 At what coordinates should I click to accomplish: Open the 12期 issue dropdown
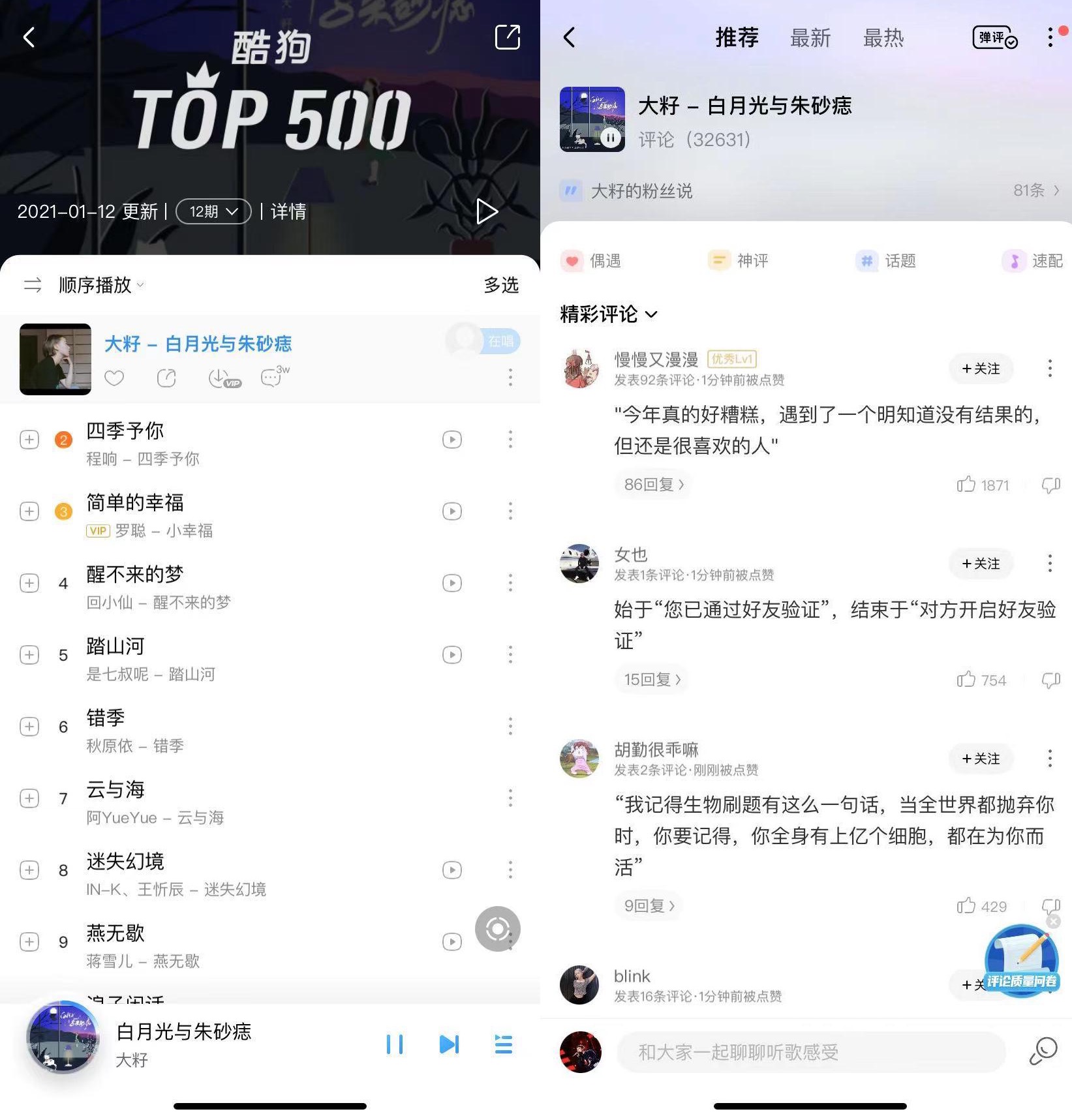pyautogui.click(x=213, y=211)
